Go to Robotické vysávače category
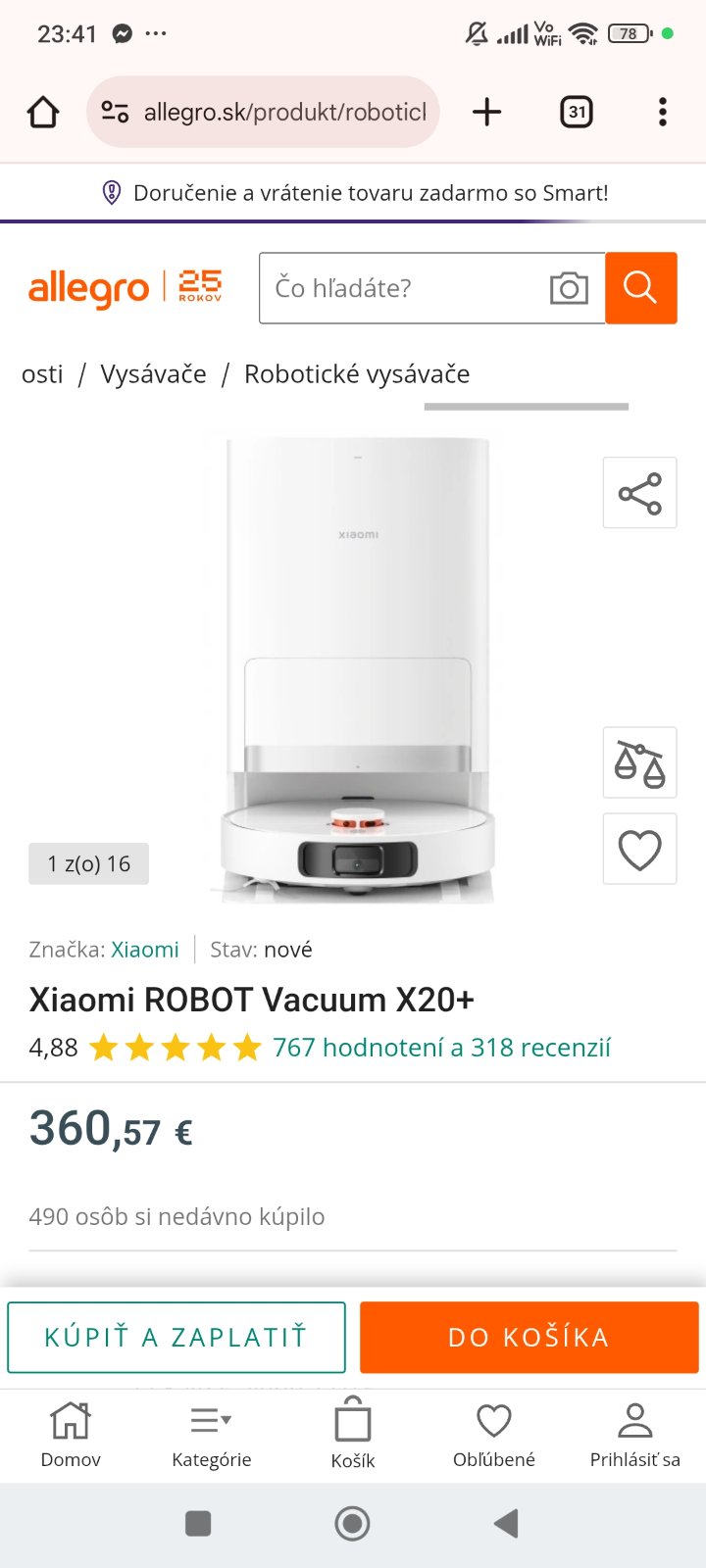 [357, 374]
